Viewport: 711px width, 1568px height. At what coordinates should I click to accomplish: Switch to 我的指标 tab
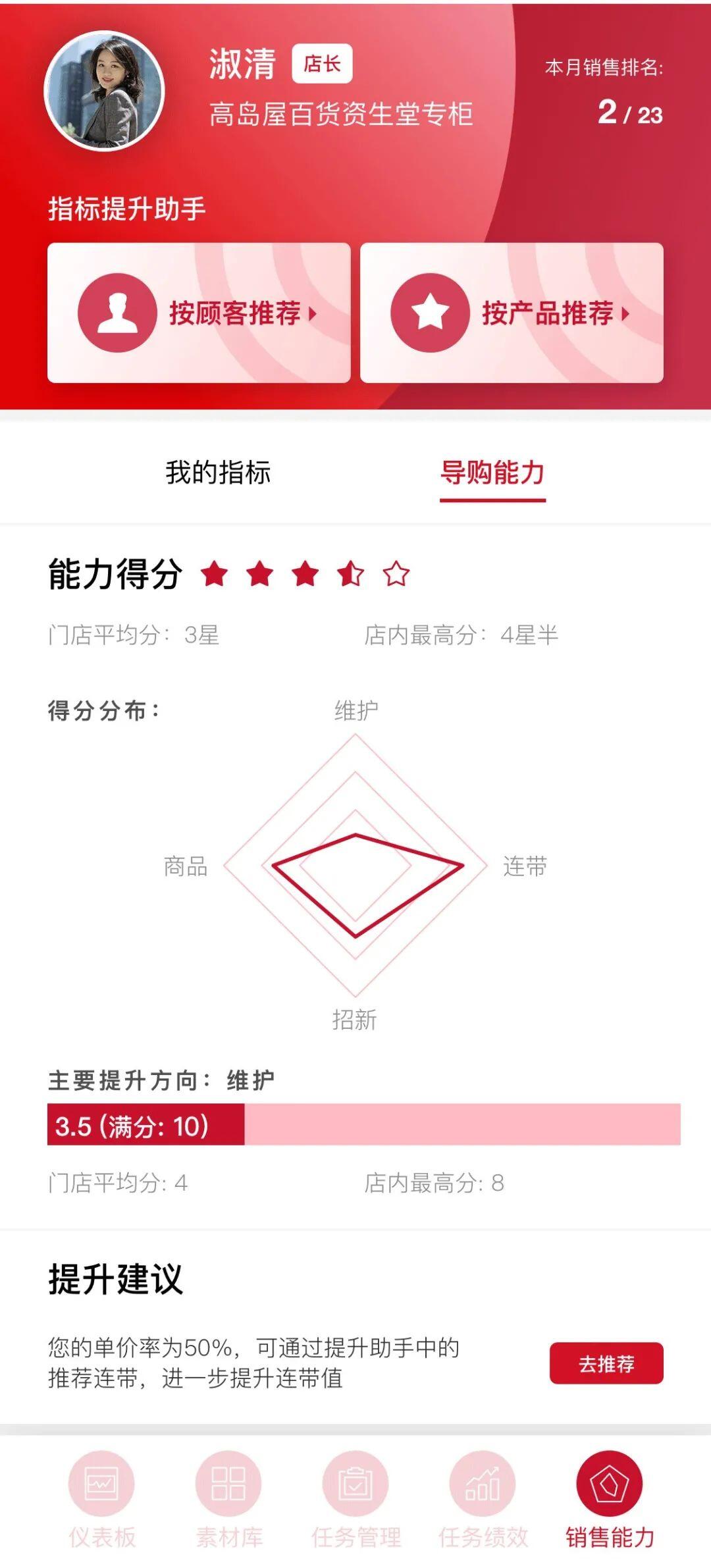tap(218, 473)
